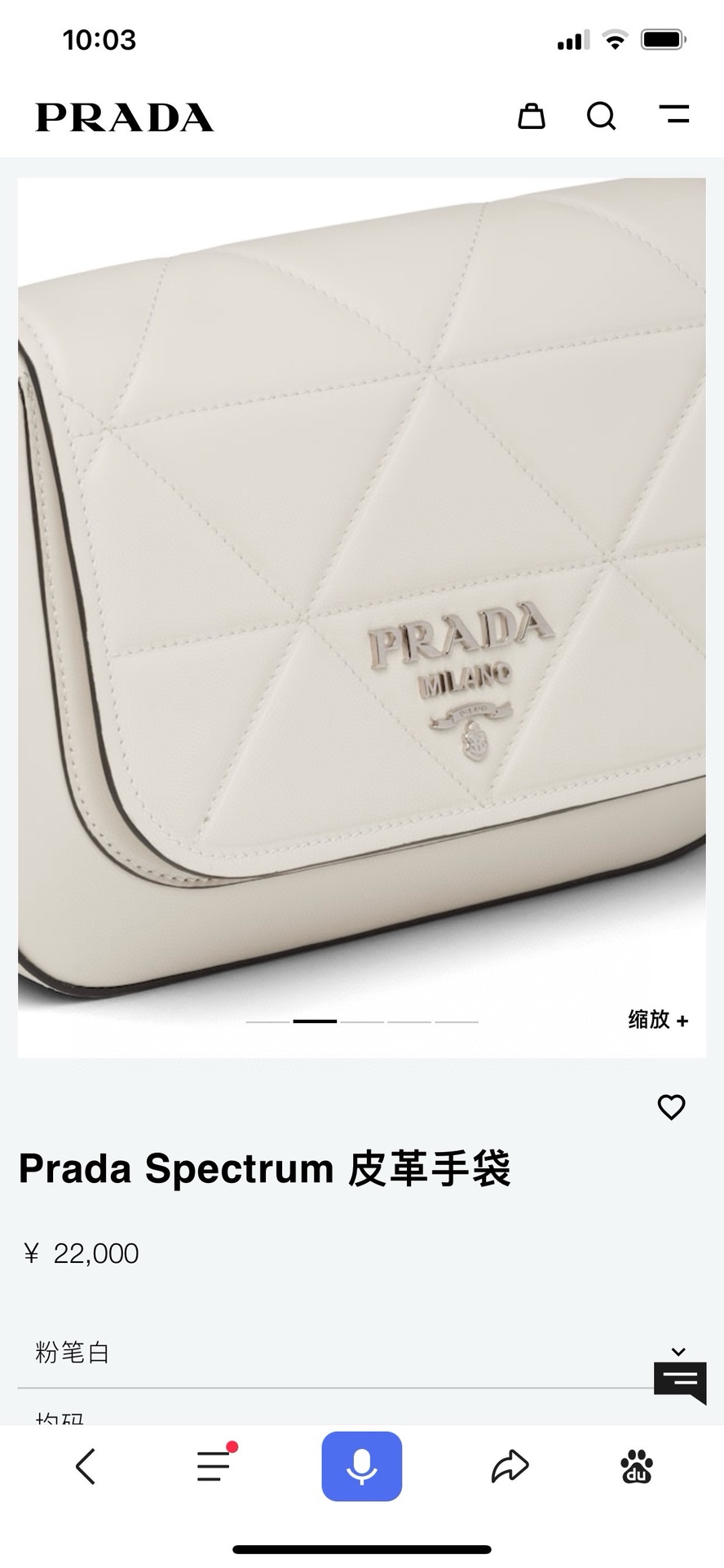The width and height of the screenshot is (724, 1568).
Task: Open the browser menu with red dot
Action: (x=215, y=1465)
